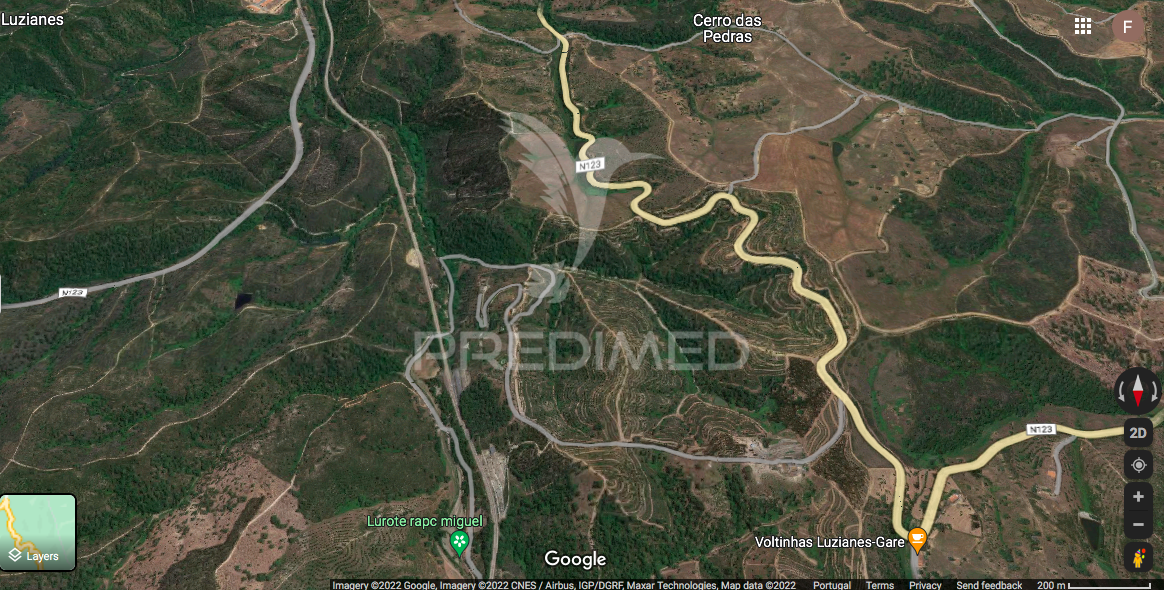Open the Layers map type switcher
The width and height of the screenshot is (1164, 590).
[x=38, y=532]
